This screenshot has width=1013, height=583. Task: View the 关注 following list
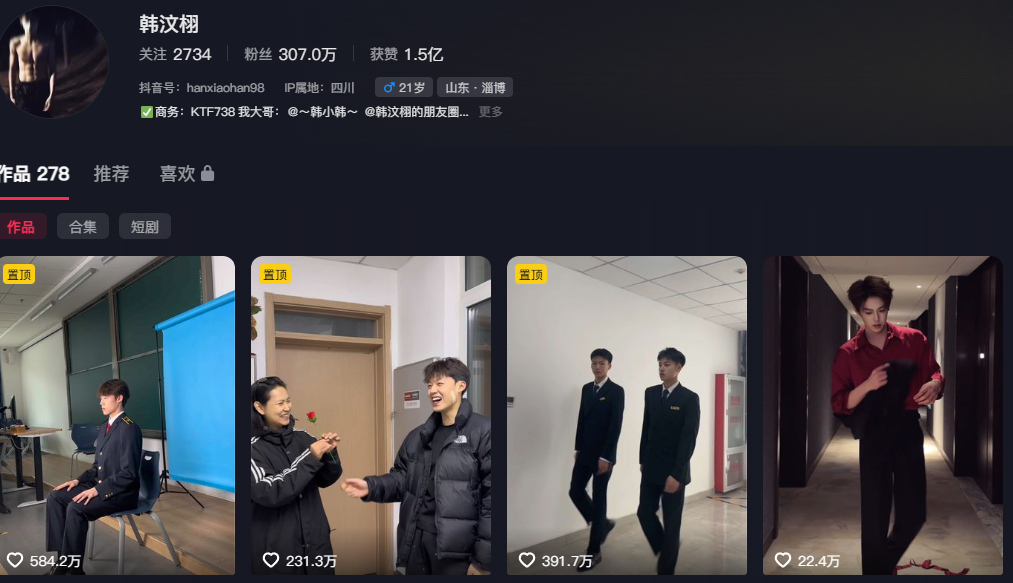click(x=175, y=54)
